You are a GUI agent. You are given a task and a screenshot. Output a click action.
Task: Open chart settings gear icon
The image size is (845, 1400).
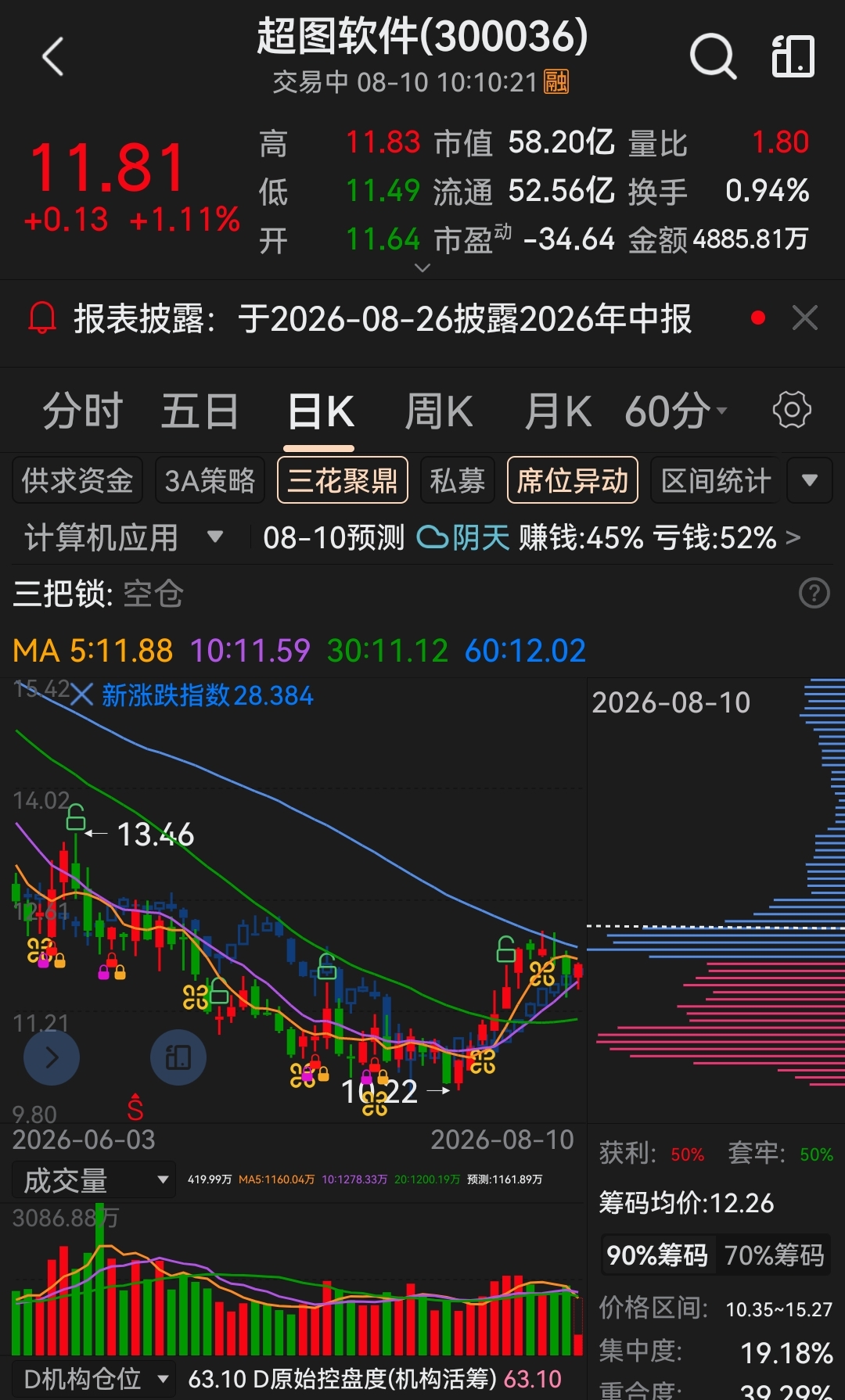click(792, 410)
